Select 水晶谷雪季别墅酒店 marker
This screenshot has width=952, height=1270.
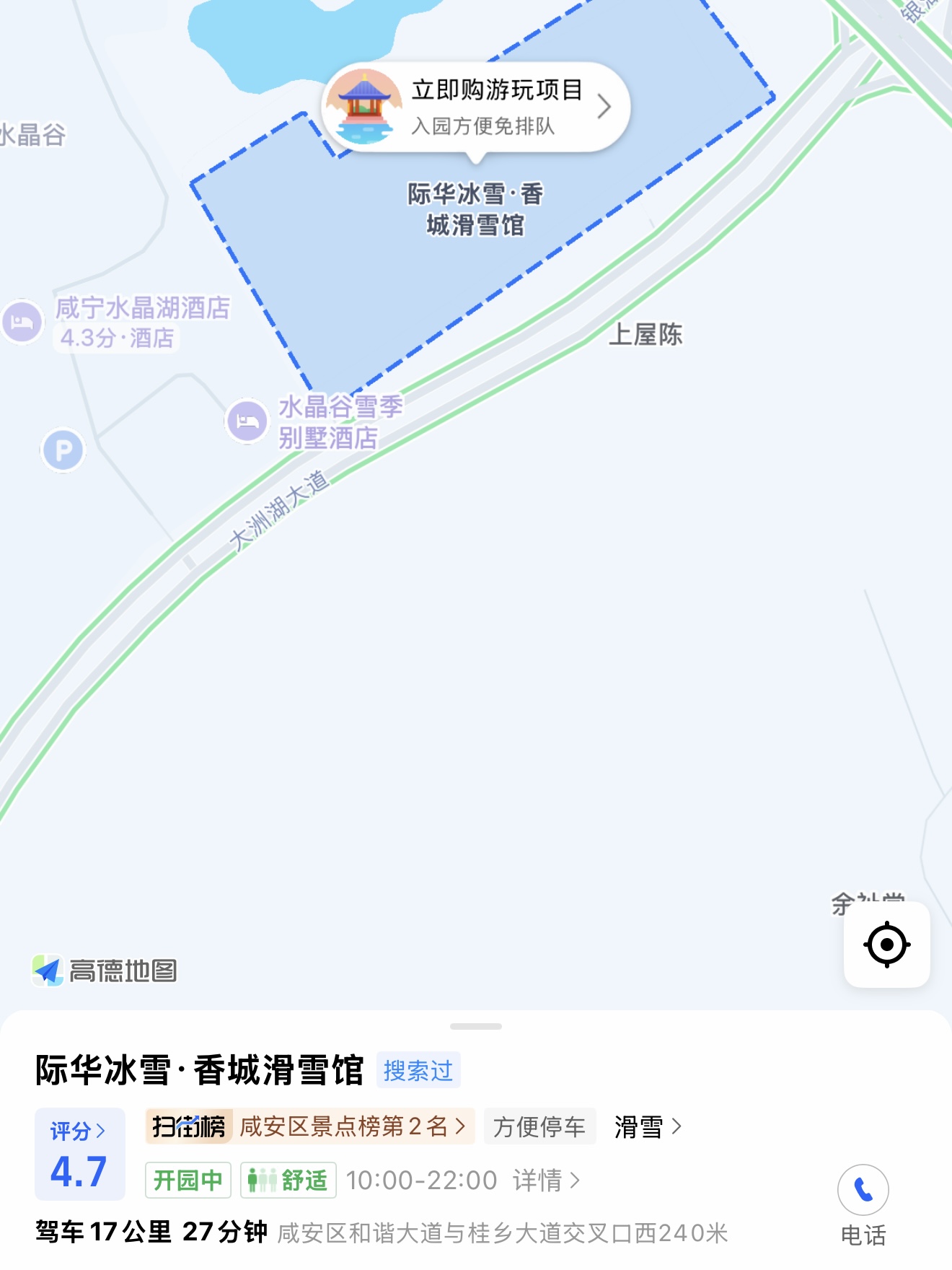(248, 421)
